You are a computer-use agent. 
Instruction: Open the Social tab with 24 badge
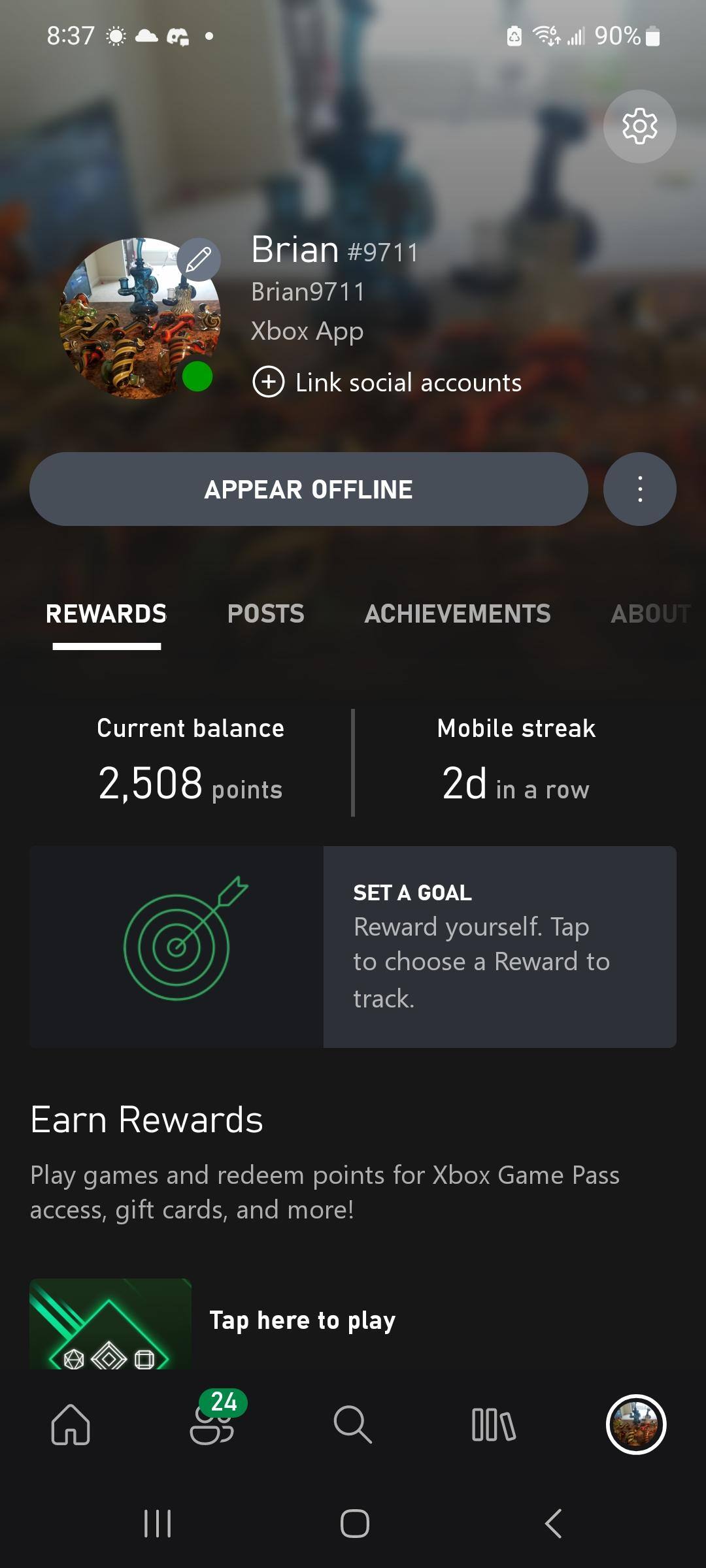[x=212, y=1424]
